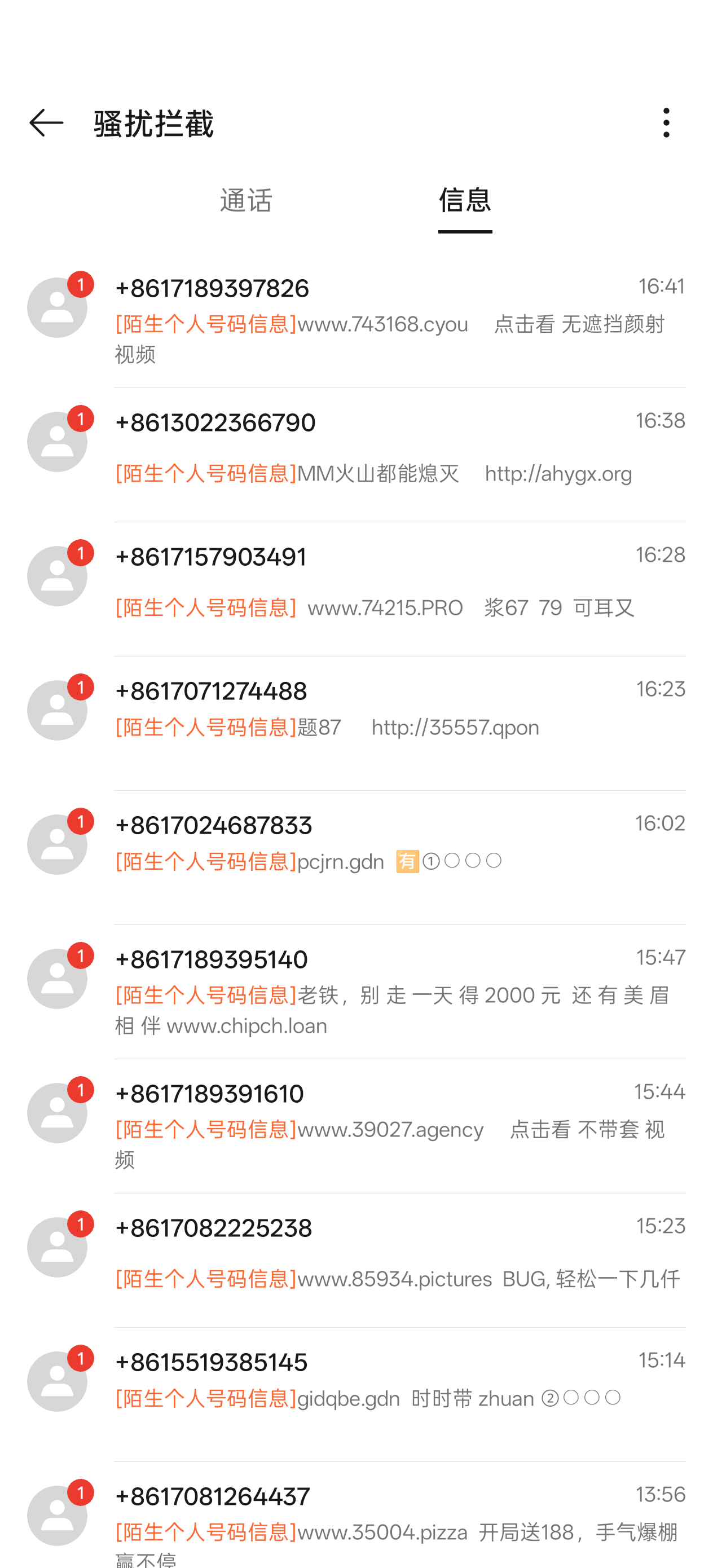
Task: Open the link http://ahygx.org
Action: tap(558, 474)
